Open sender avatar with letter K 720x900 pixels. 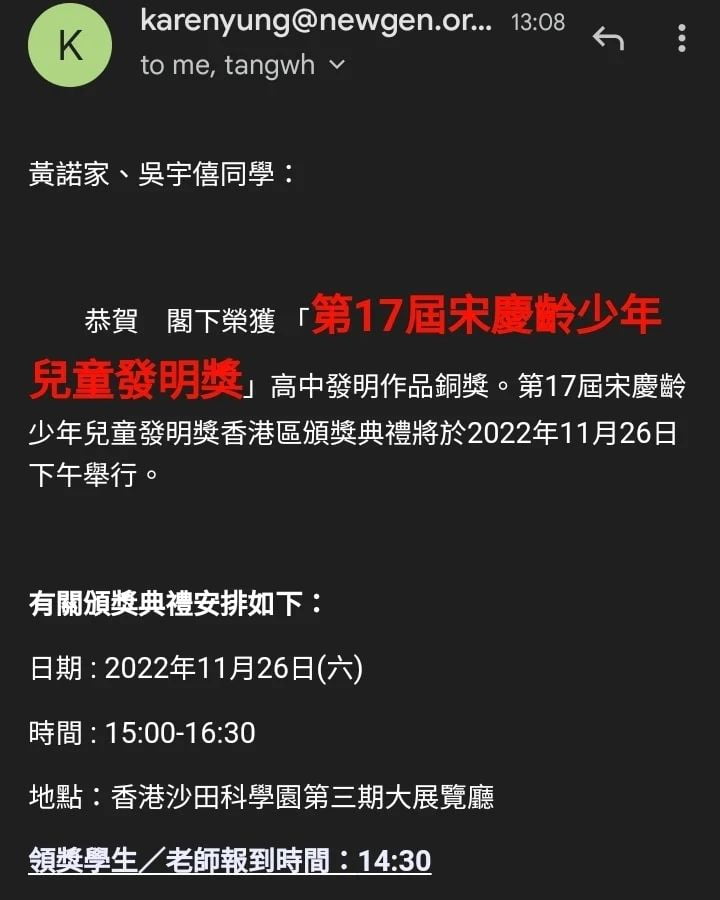70,44
